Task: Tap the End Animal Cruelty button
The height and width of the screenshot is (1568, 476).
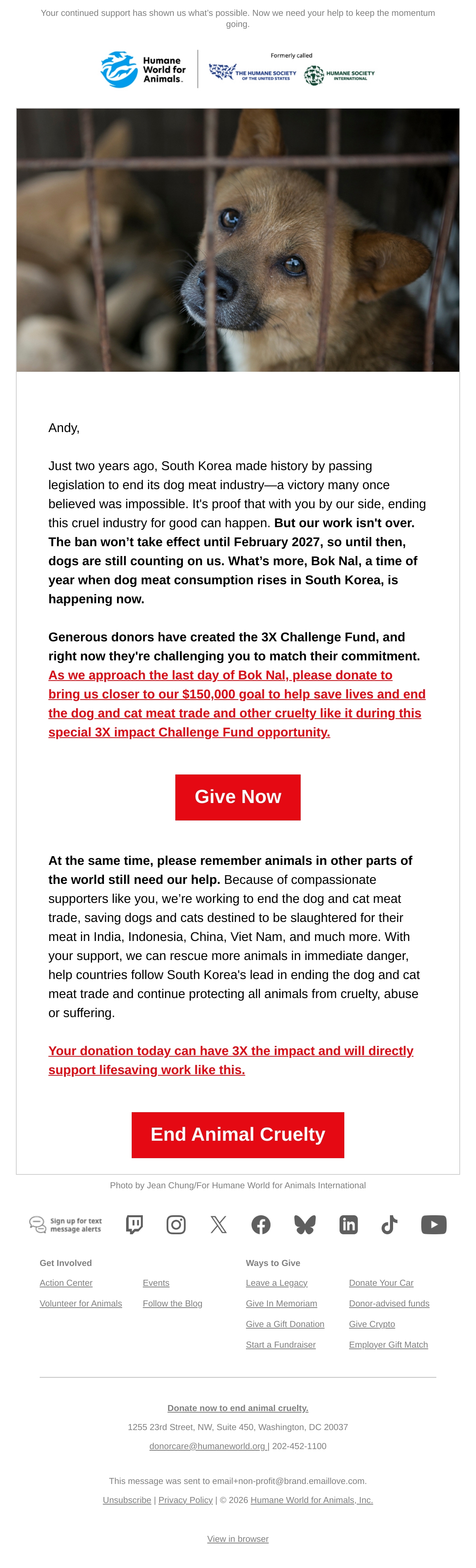Action: 238,1135
